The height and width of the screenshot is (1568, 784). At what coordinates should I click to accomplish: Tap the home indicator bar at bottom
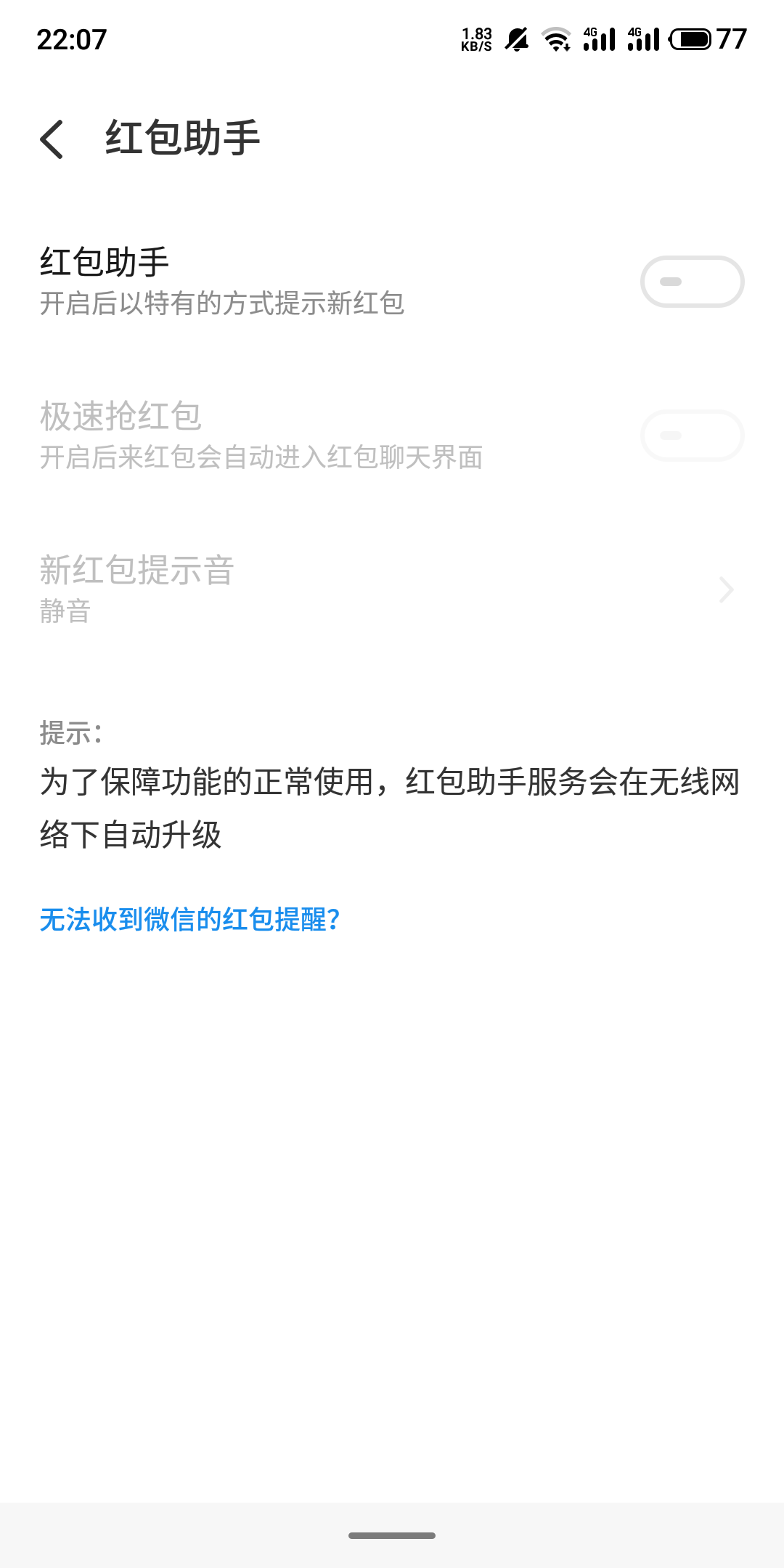[x=391, y=1536]
